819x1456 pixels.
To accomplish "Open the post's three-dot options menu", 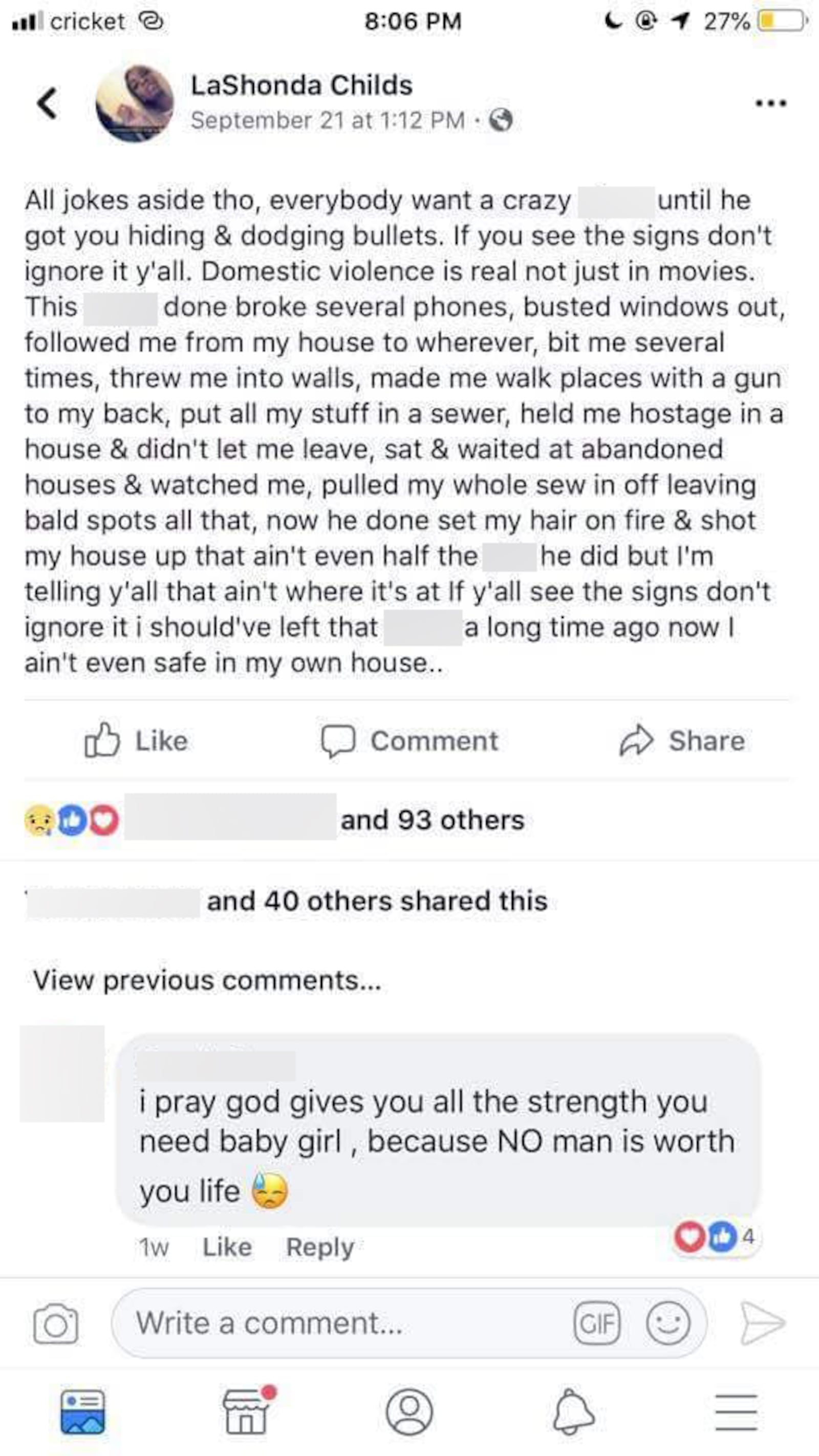I will click(x=771, y=103).
